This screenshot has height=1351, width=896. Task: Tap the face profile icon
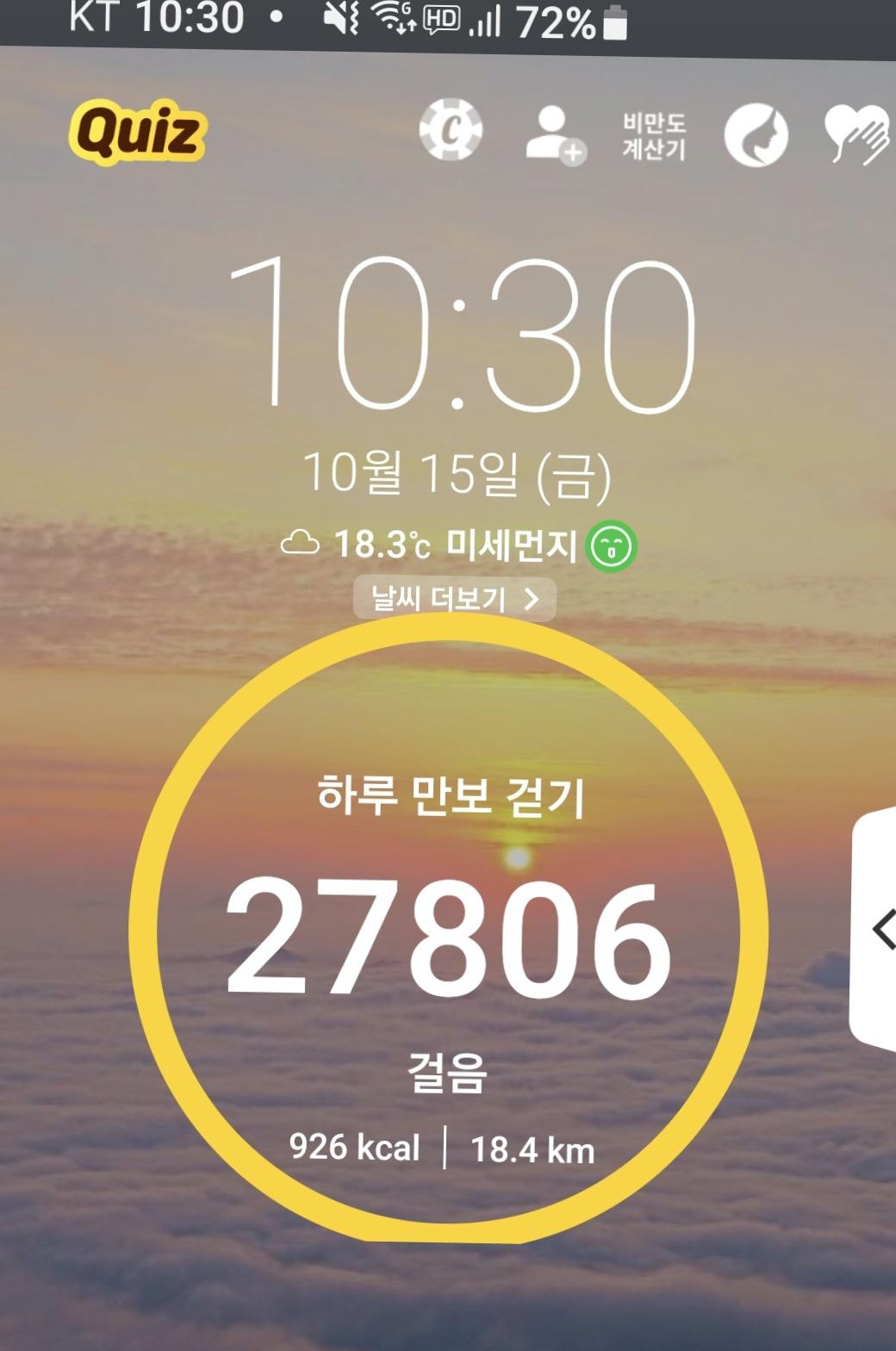click(756, 134)
